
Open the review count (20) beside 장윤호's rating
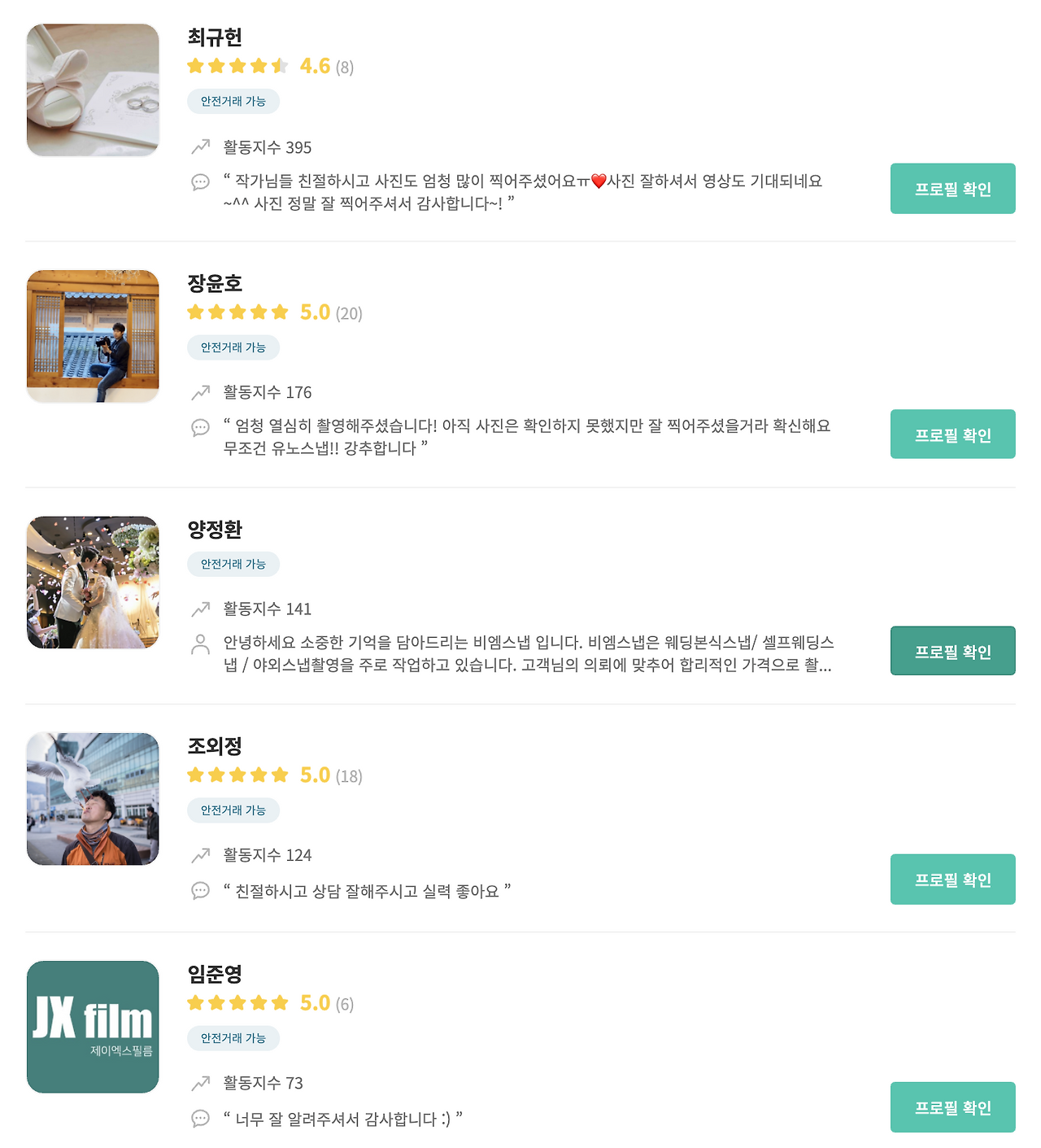tap(351, 313)
